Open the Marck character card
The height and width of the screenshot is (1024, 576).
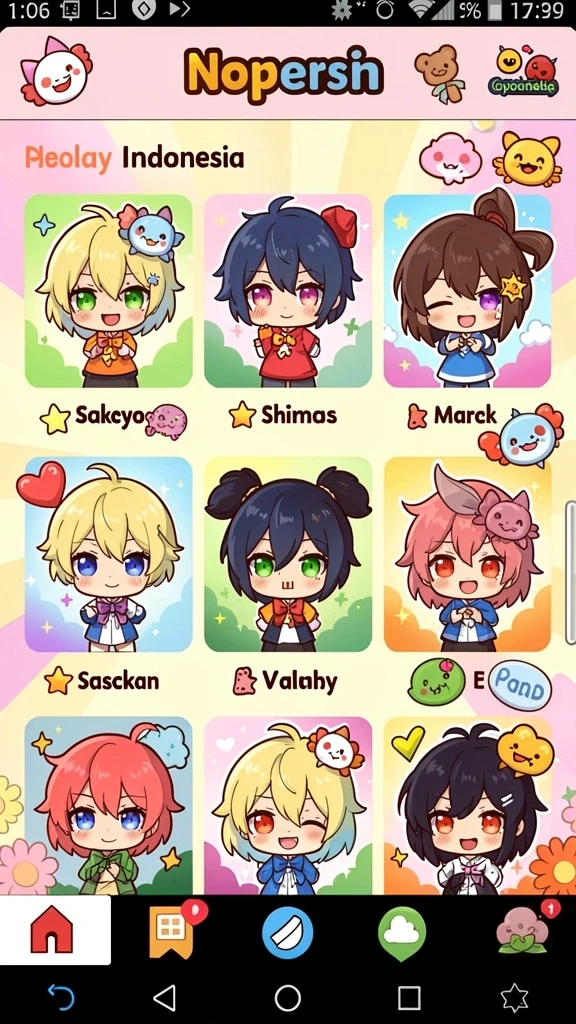(x=467, y=291)
